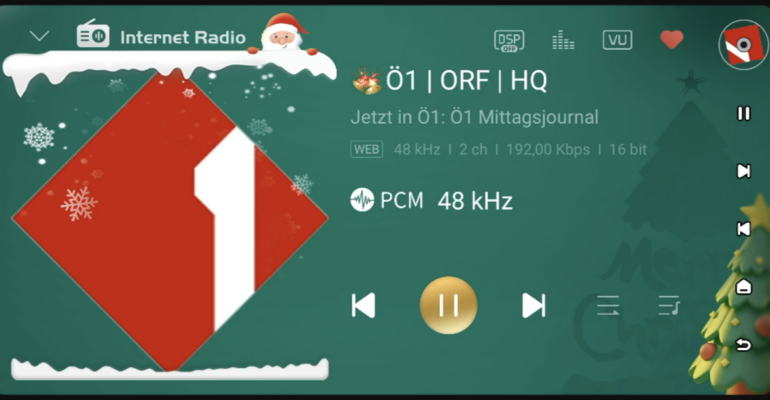Add Ö1 station to favorites
The width and height of the screenshot is (770, 400).
pyautogui.click(x=671, y=40)
